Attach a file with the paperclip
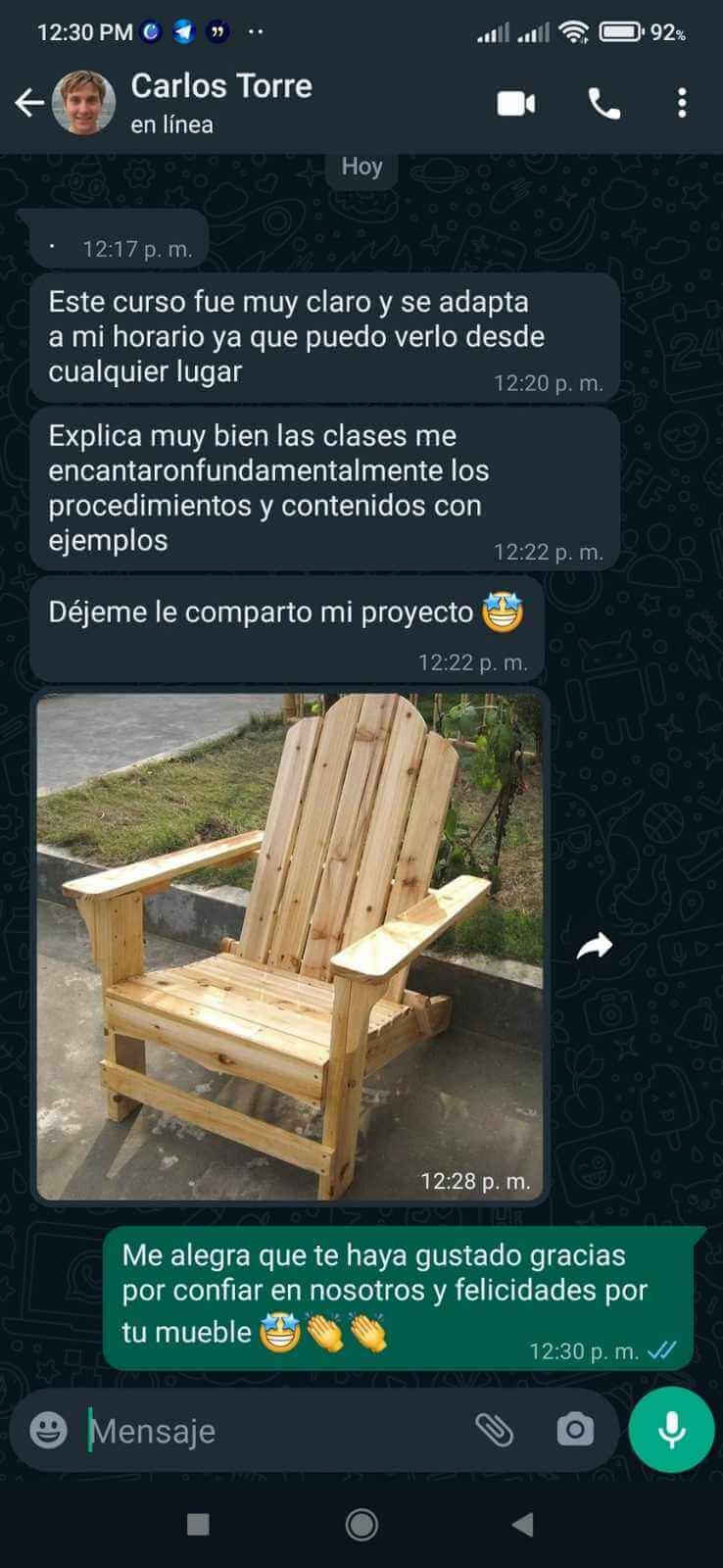Screen dimensions: 723x1568 [495, 1430]
